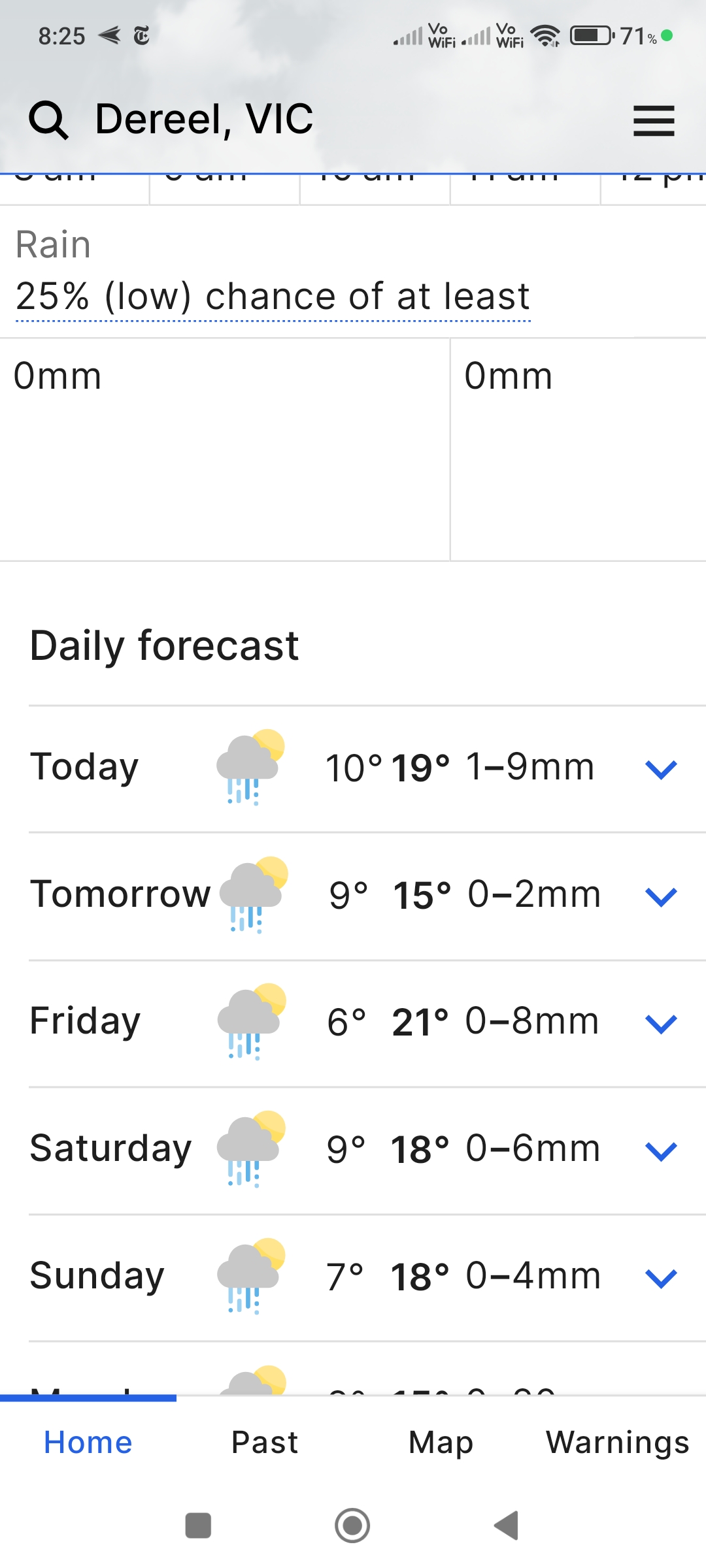Expand Tomorrow's forecast row
706x1568 pixels.
pos(662,894)
